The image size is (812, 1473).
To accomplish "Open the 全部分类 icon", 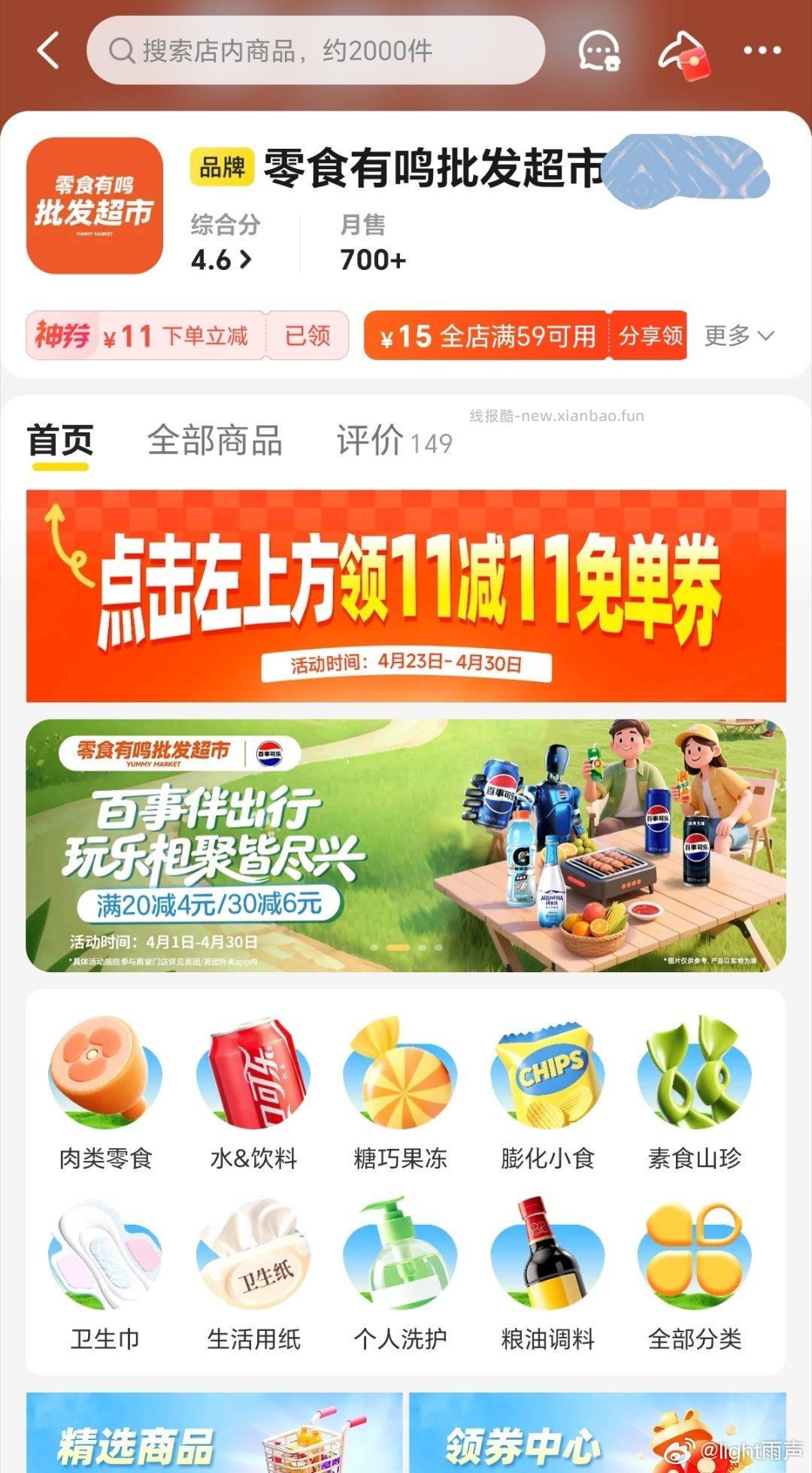I will point(695,1256).
